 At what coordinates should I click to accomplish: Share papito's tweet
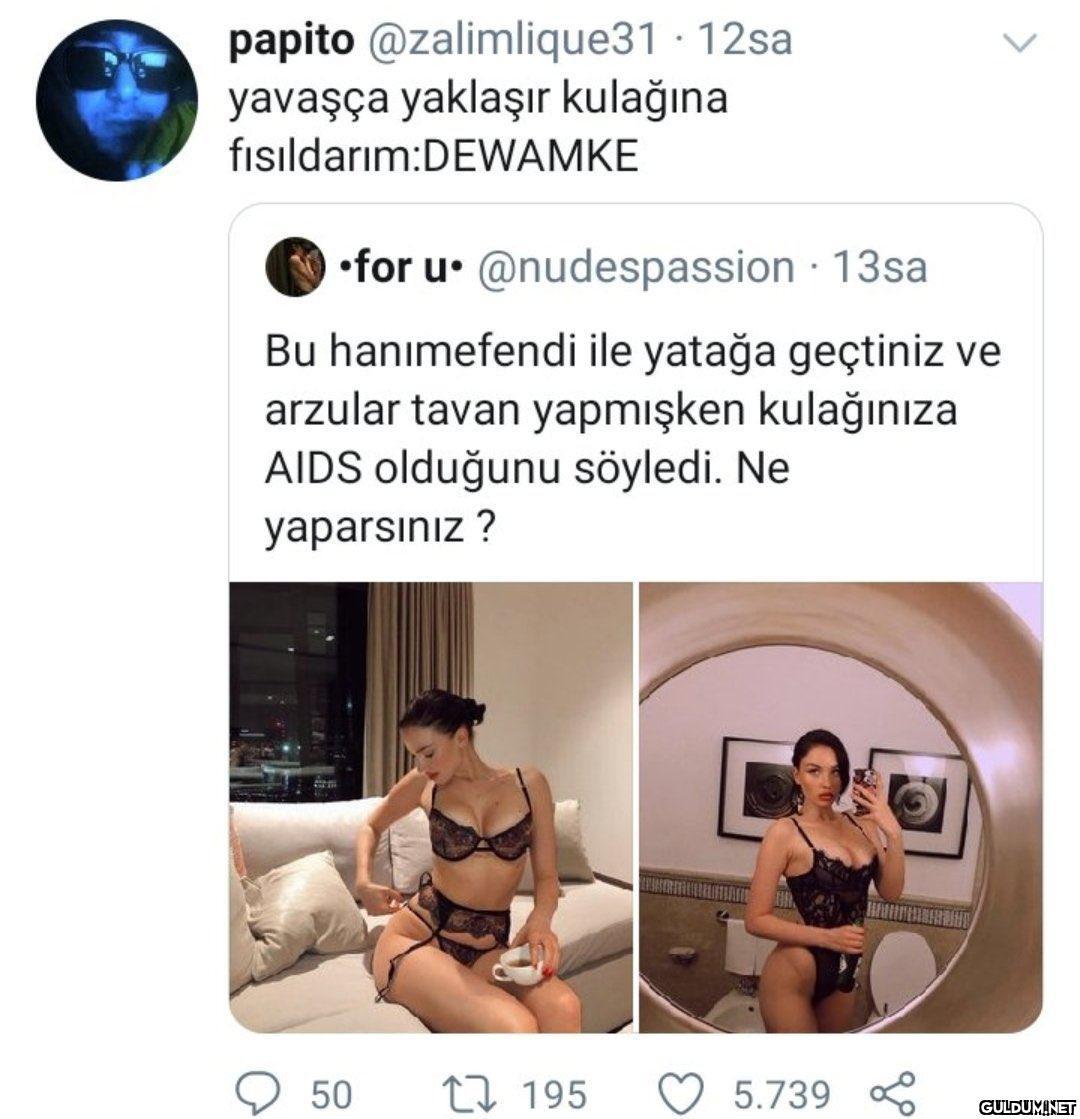pos(892,1091)
